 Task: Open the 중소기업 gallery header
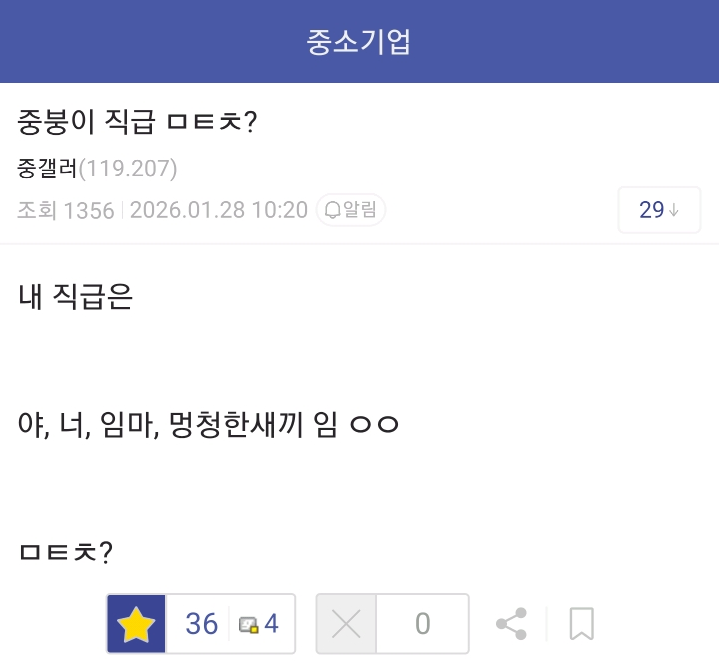click(359, 42)
